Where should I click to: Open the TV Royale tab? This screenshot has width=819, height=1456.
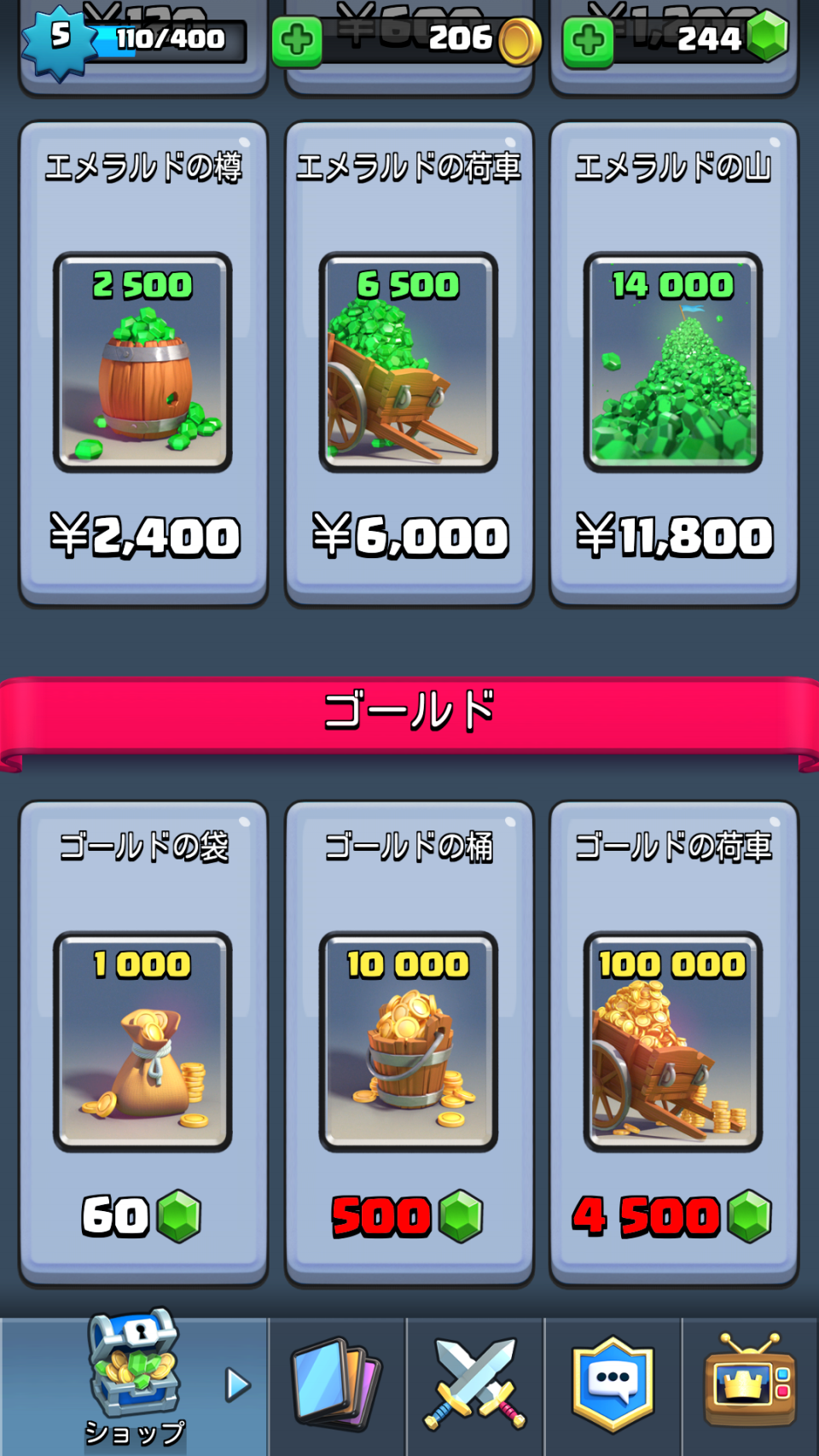pyautogui.click(x=750, y=1384)
